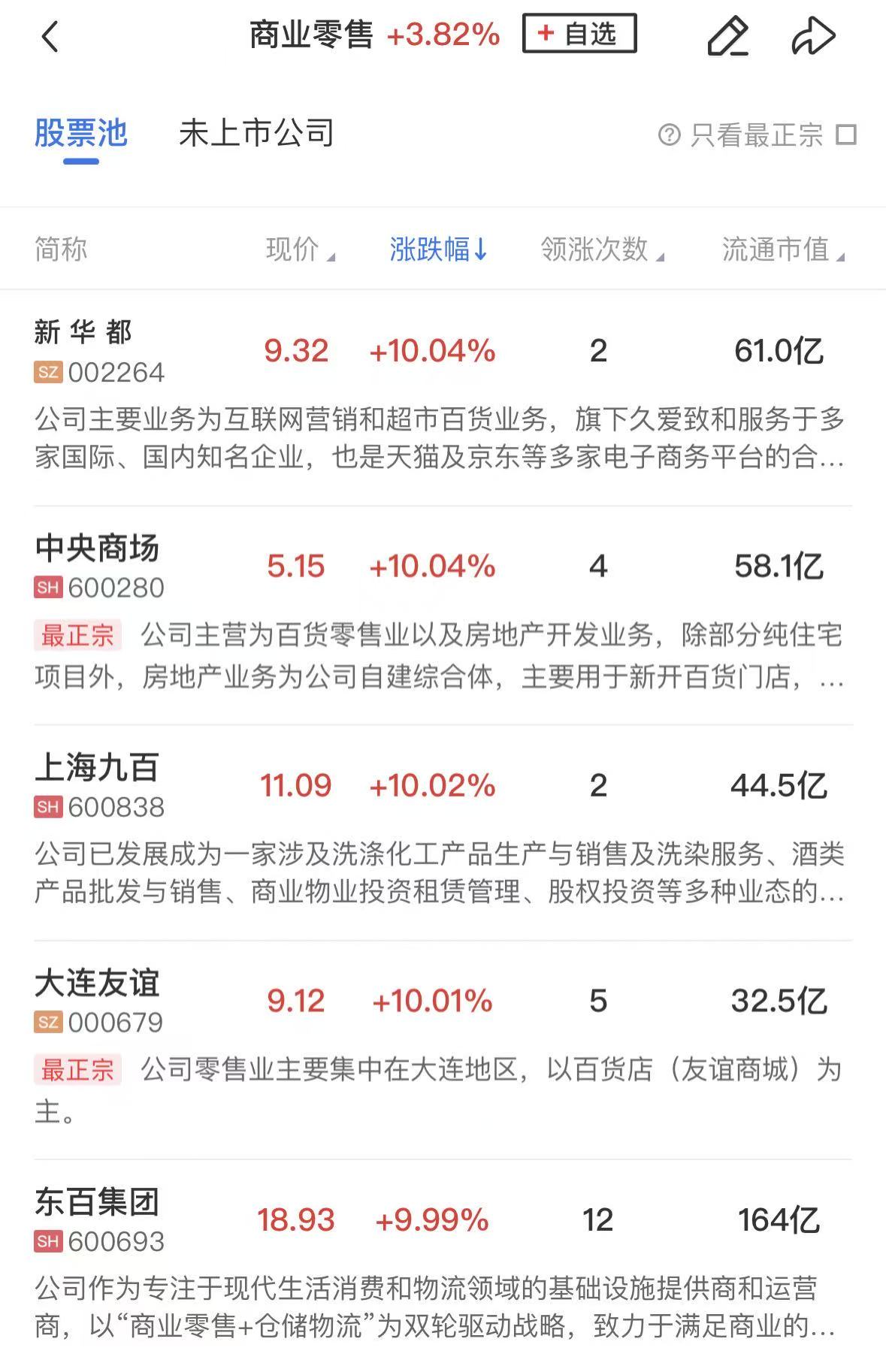886x1372 pixels.
Task: Share the 商业零售 sector page
Action: tap(813, 36)
